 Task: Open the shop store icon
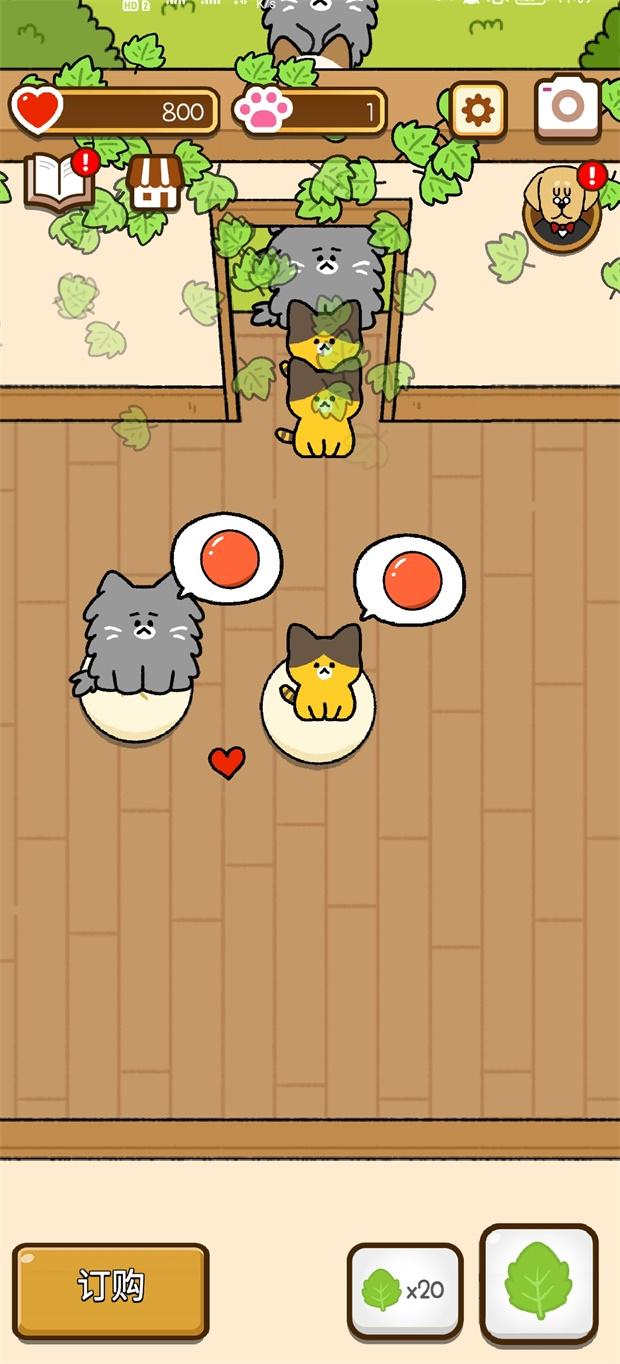[x=155, y=183]
